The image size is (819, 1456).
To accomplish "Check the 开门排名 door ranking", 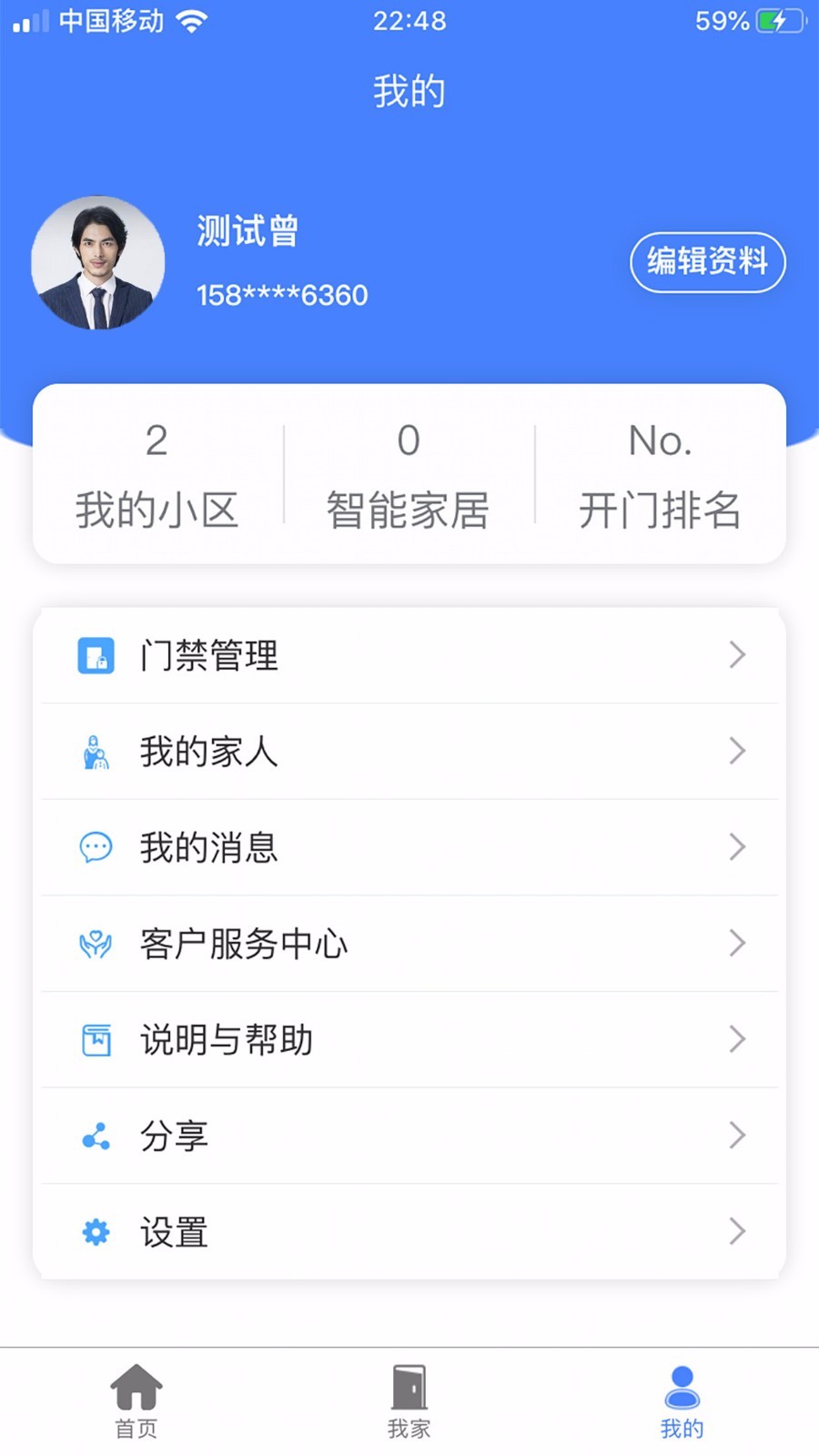I will pyautogui.click(x=660, y=475).
